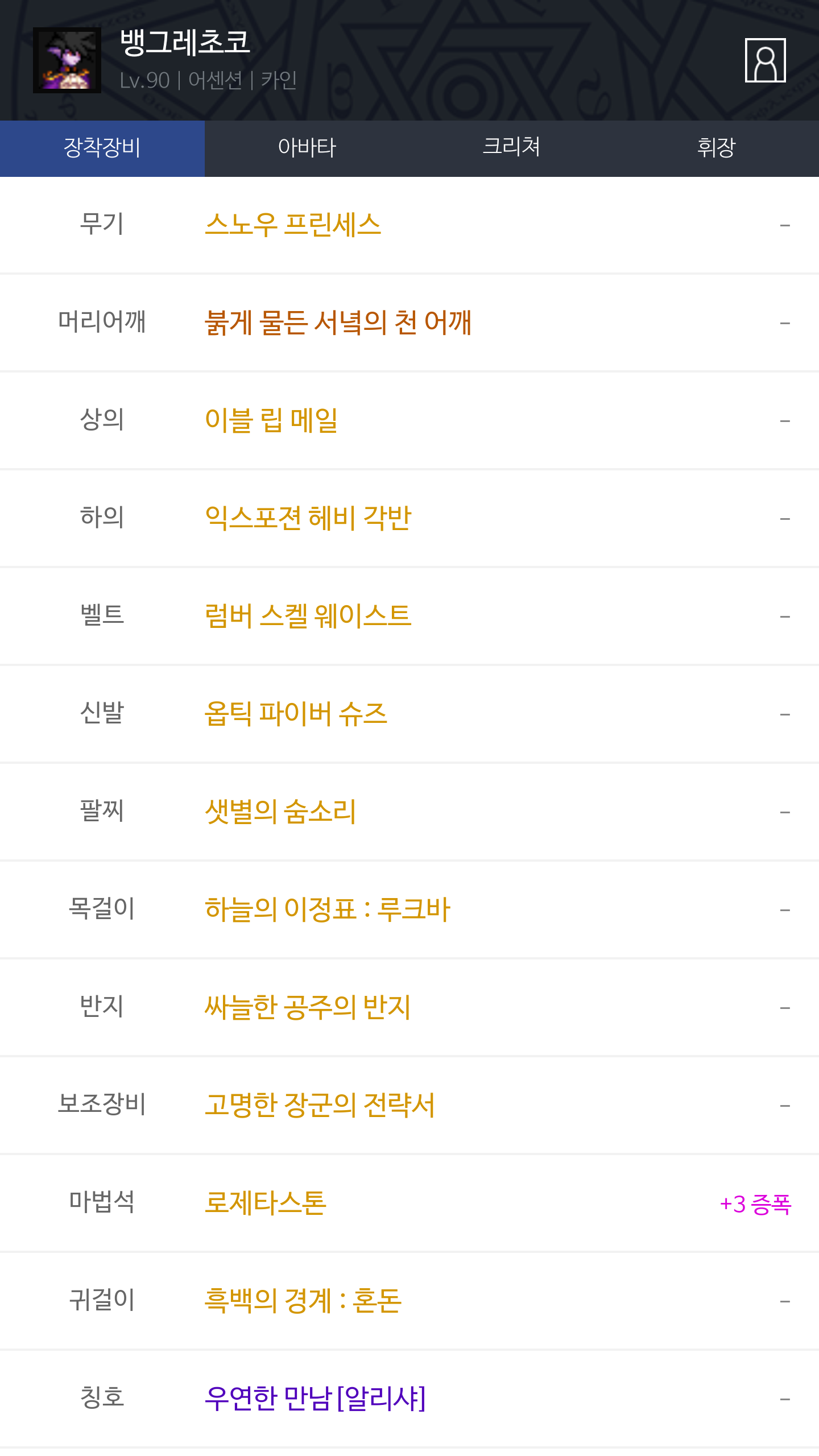This screenshot has width=819, height=1456.
Task: Select the 장착장비 tab
Action: 102,148
